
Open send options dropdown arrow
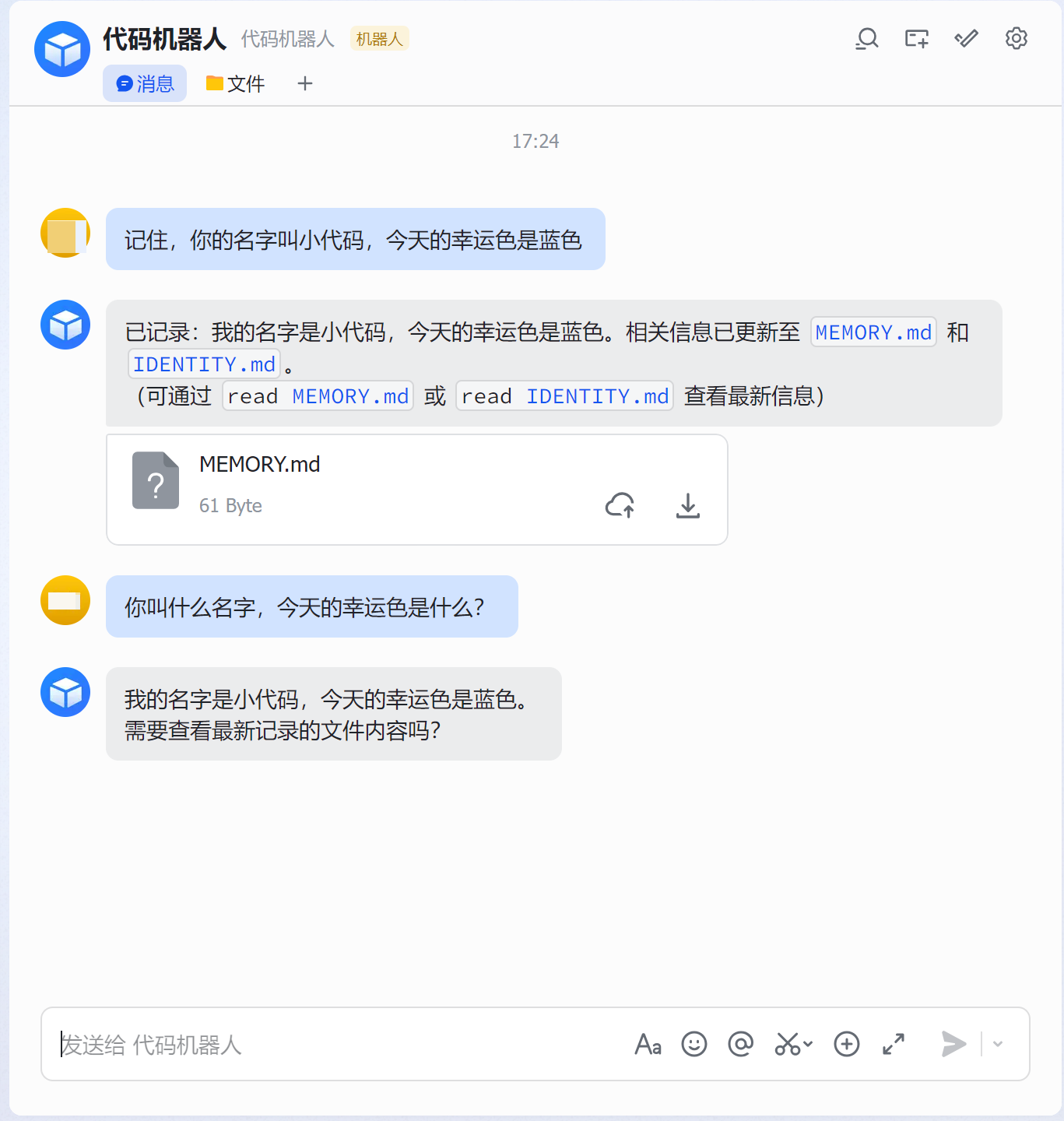coord(998,1044)
